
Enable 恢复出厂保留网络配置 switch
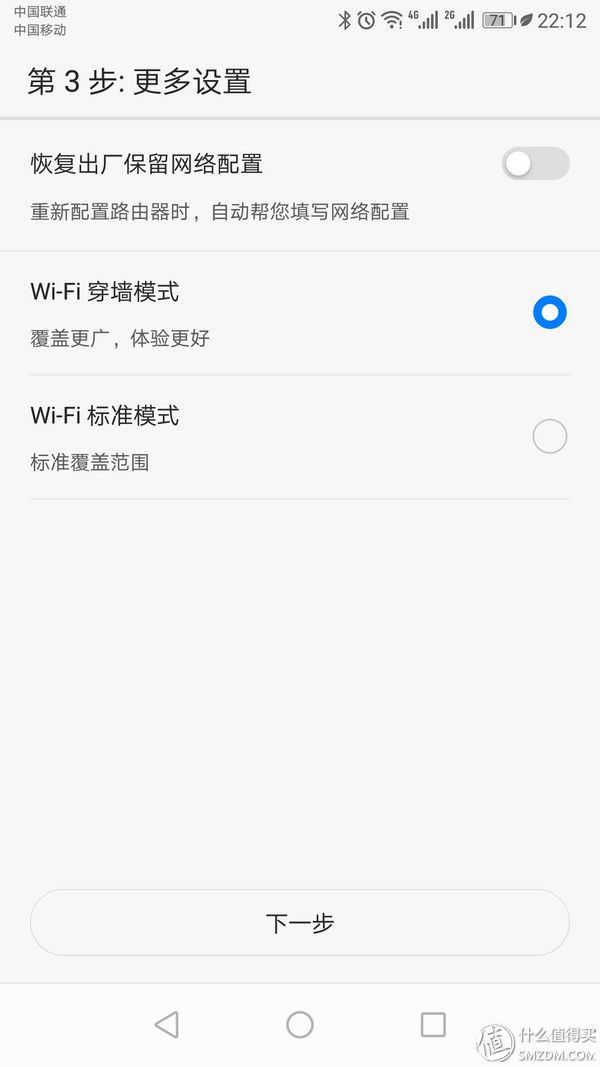point(535,164)
